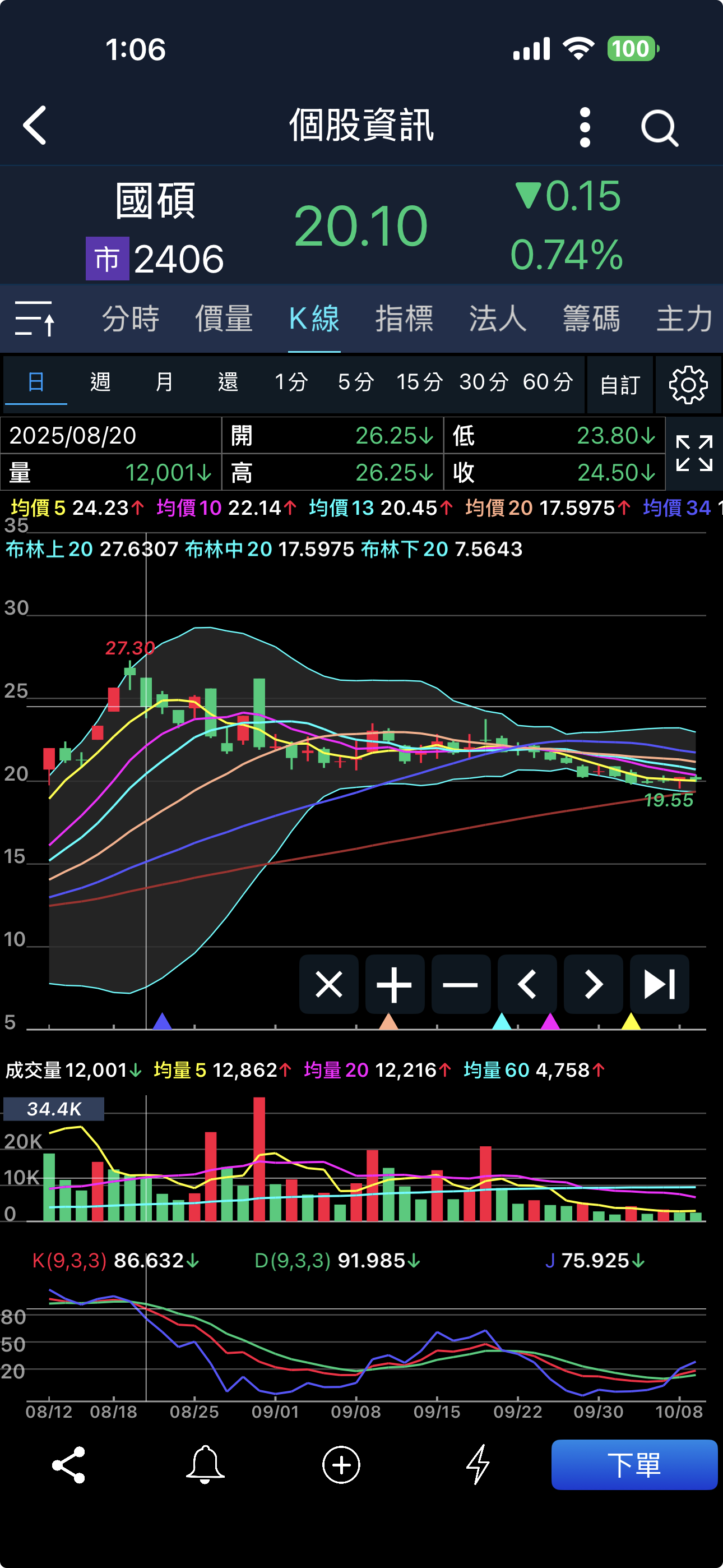
Task: Switch to the 指標 indicators tab
Action: pos(404,319)
